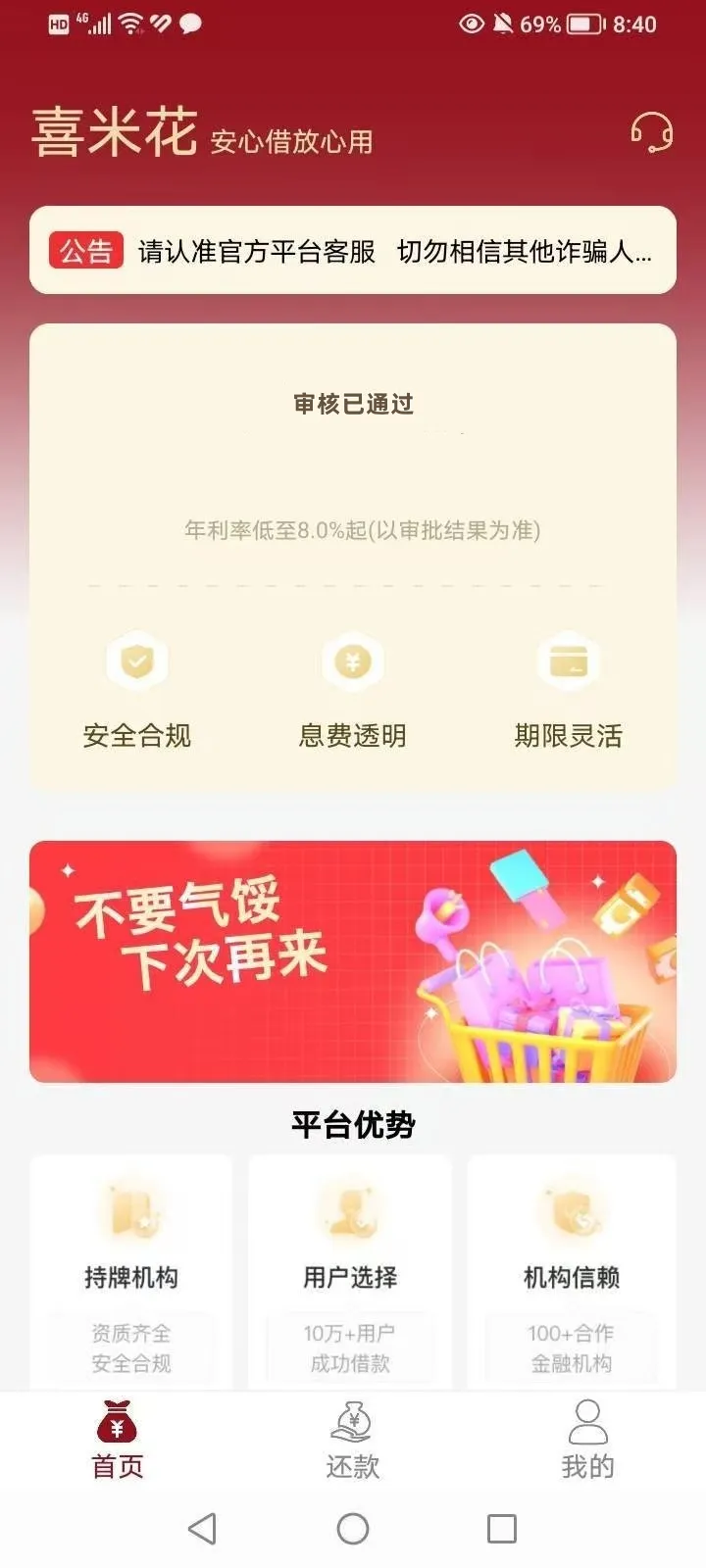This screenshot has height=1568, width=706.
Task: Open the 公告 announcement notice
Action: coord(353,251)
